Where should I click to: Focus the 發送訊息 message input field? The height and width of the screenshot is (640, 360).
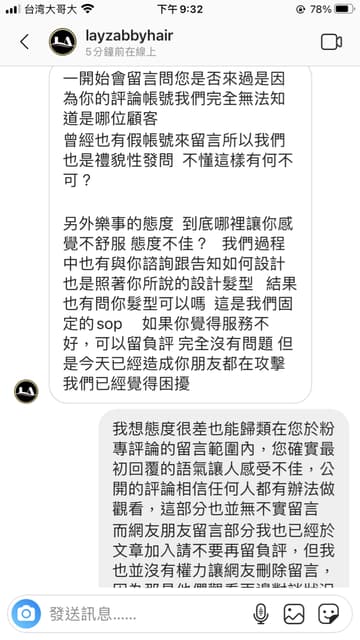click(145, 614)
